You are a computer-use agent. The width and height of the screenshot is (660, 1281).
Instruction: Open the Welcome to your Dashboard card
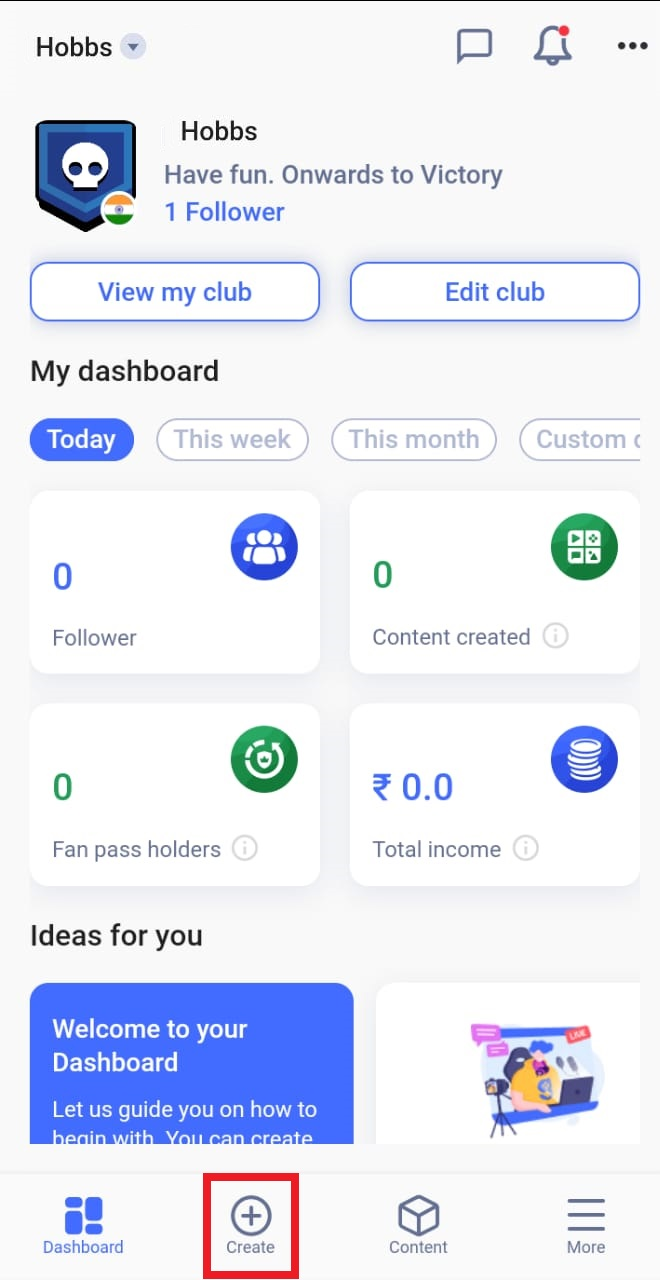tap(191, 1062)
